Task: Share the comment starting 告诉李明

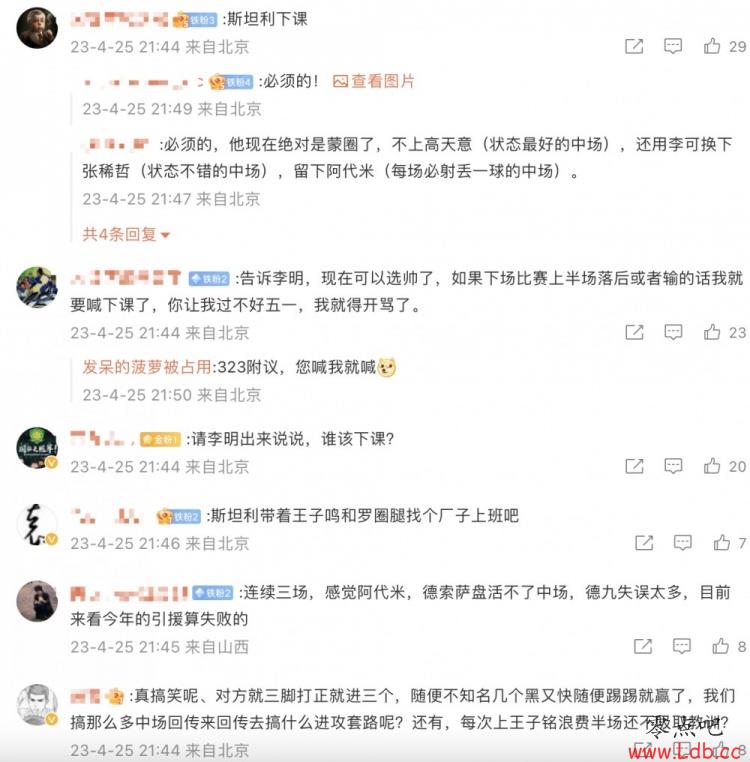Action: (634, 332)
